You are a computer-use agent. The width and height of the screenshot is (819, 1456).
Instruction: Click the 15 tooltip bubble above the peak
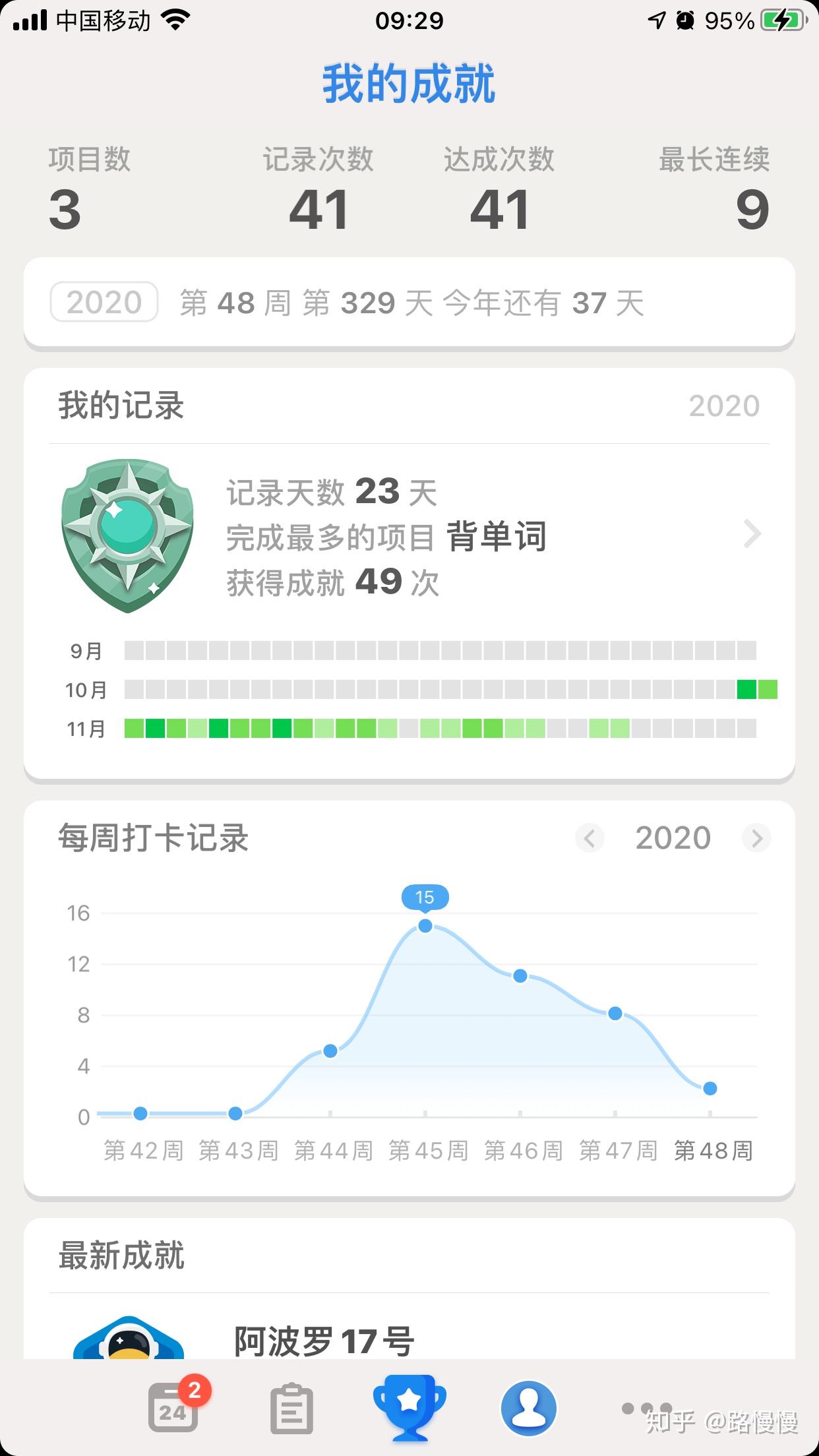425,897
